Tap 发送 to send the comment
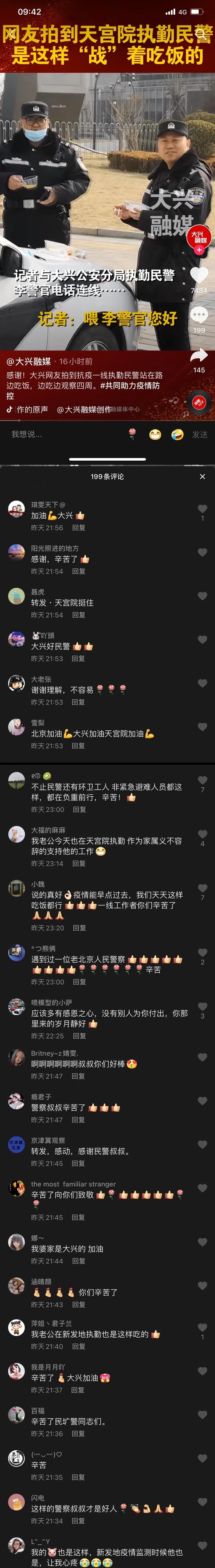The image size is (215, 1568). pos(200,434)
